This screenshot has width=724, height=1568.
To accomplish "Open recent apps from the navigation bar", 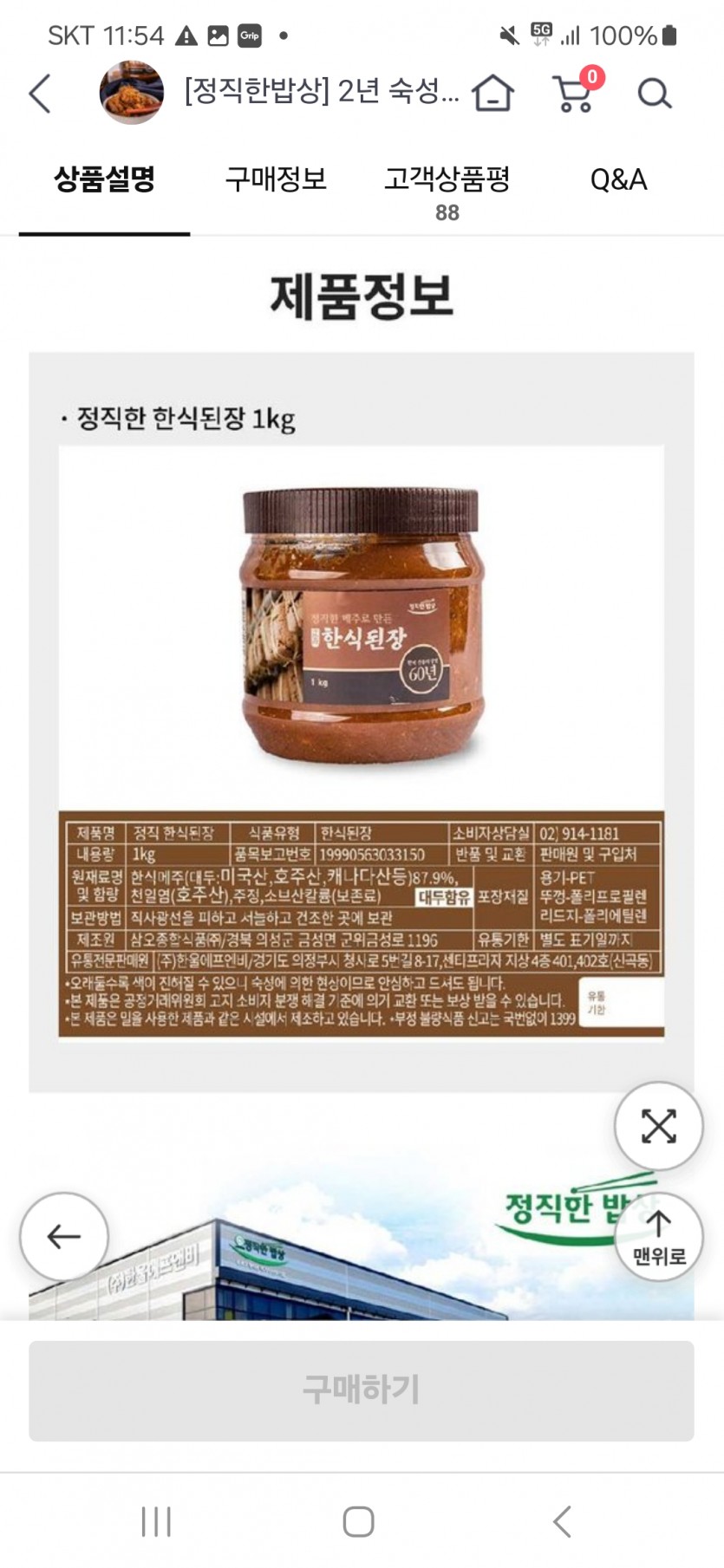I will click(156, 1521).
